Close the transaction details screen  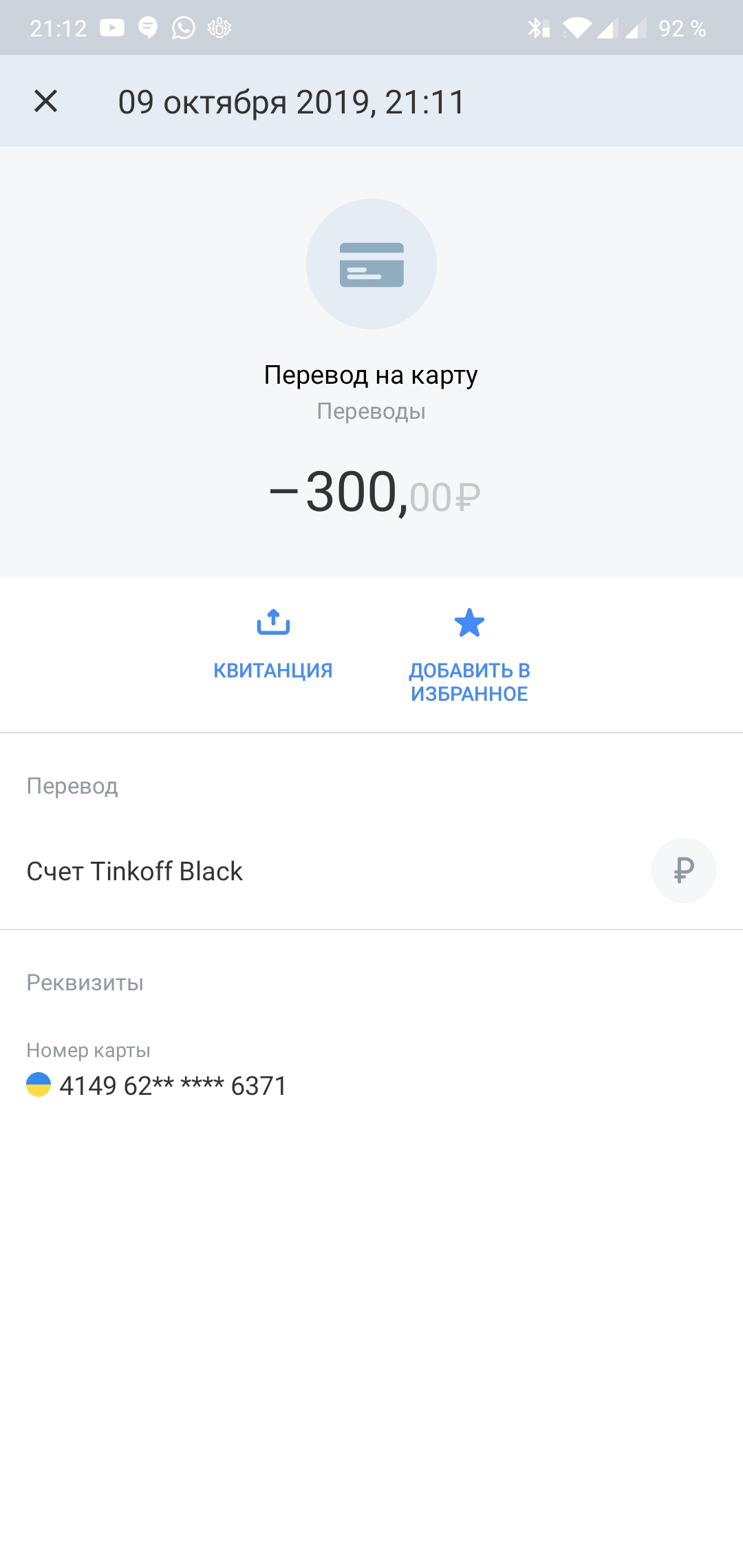pos(45,101)
